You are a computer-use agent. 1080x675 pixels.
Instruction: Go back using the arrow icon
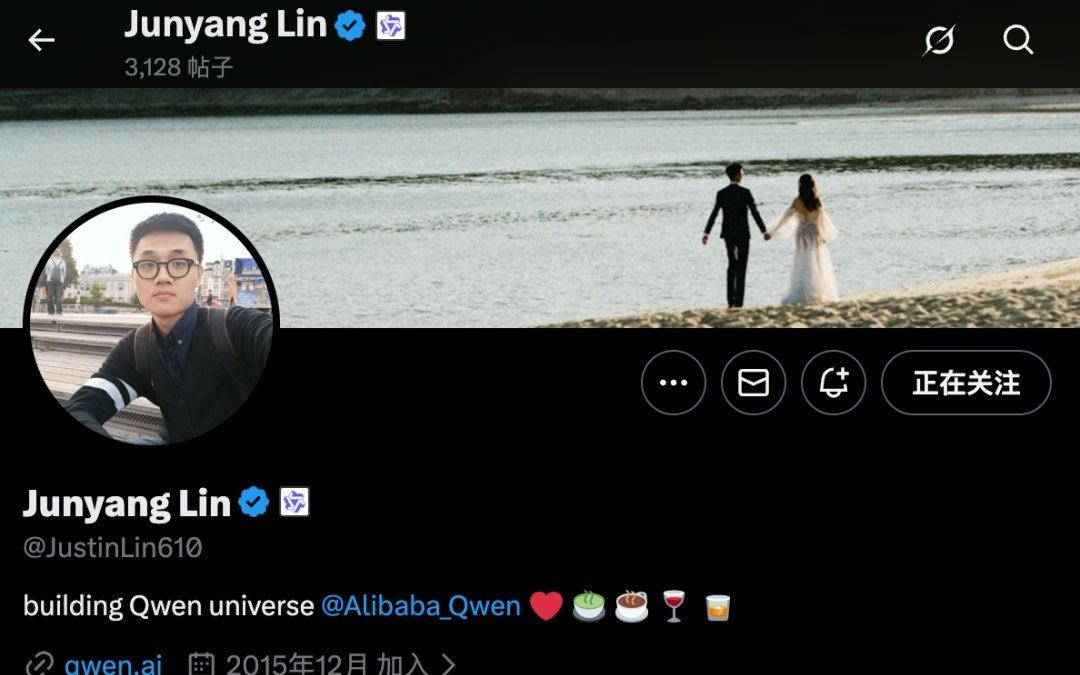coord(41,40)
